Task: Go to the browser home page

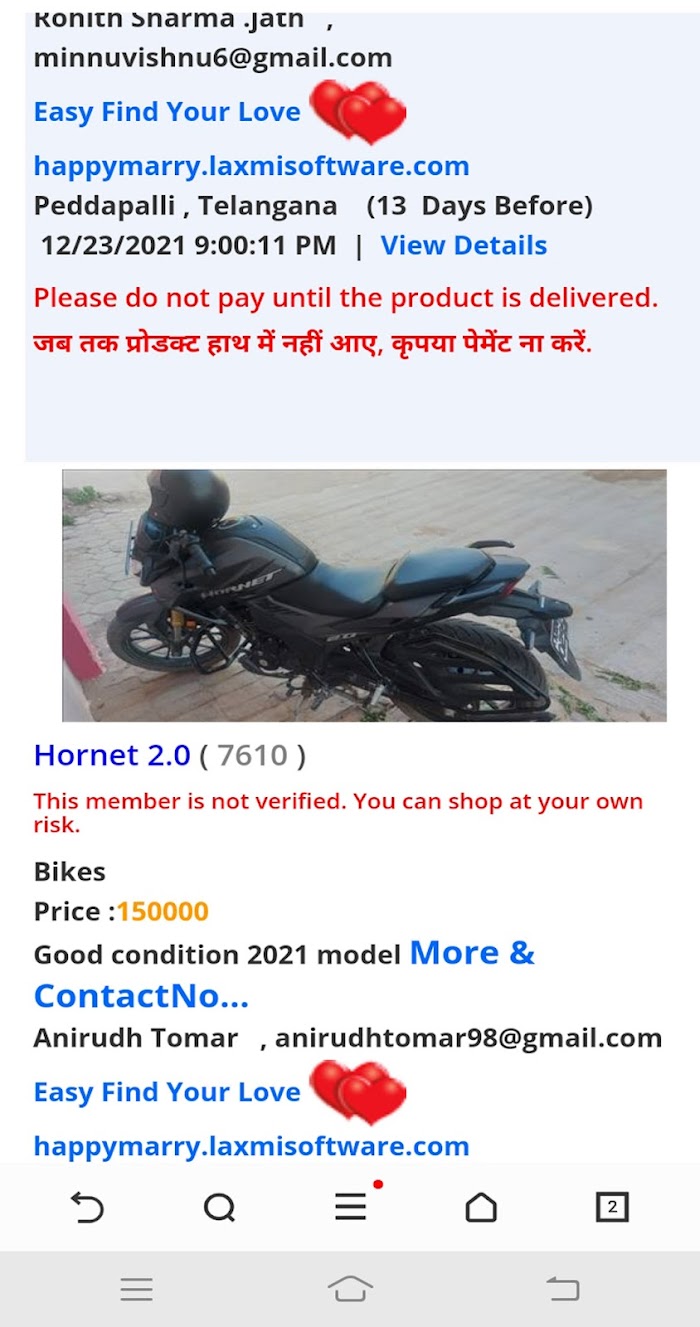Action: [481, 1208]
